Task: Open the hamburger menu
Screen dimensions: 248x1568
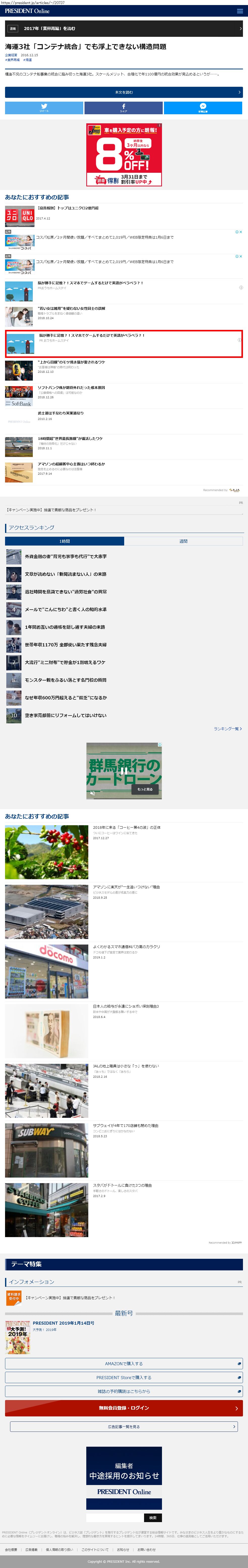Action: (239, 11)
